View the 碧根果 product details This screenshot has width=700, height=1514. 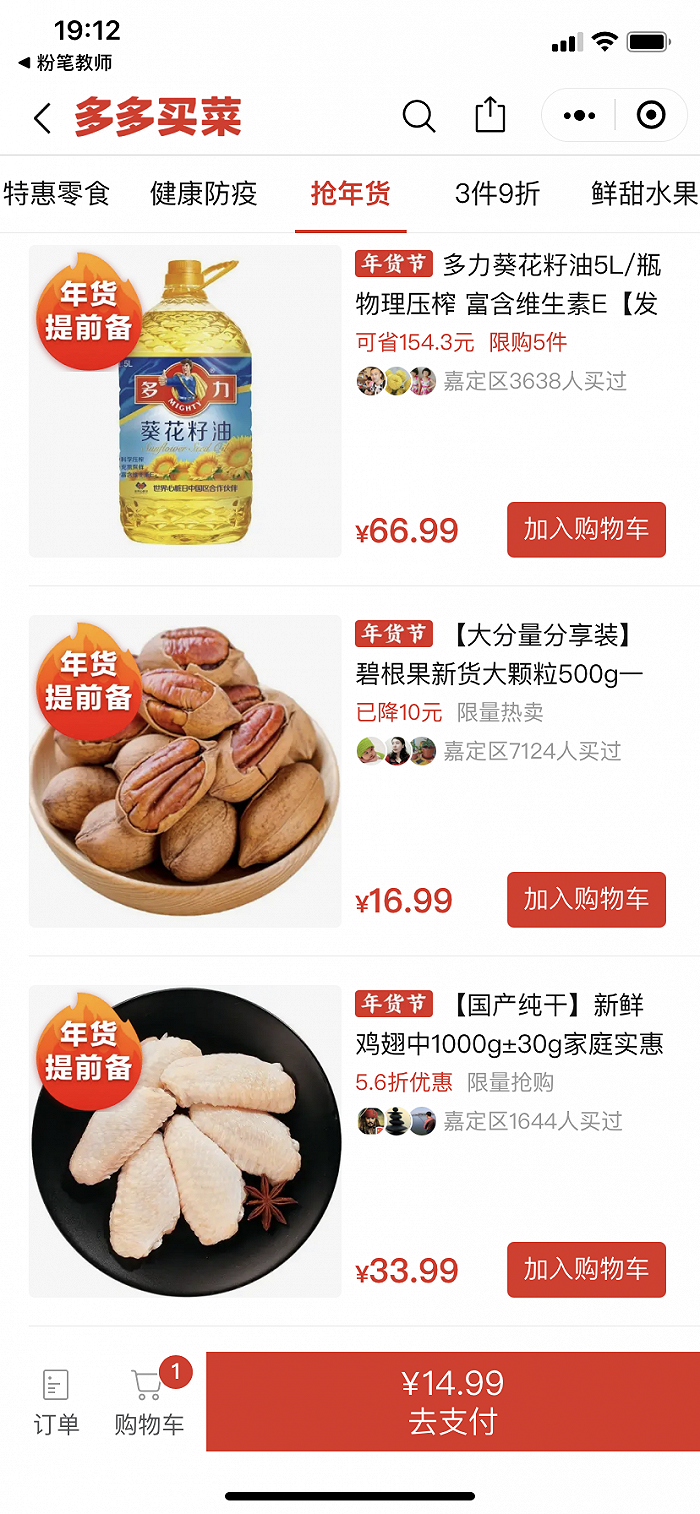point(185,771)
